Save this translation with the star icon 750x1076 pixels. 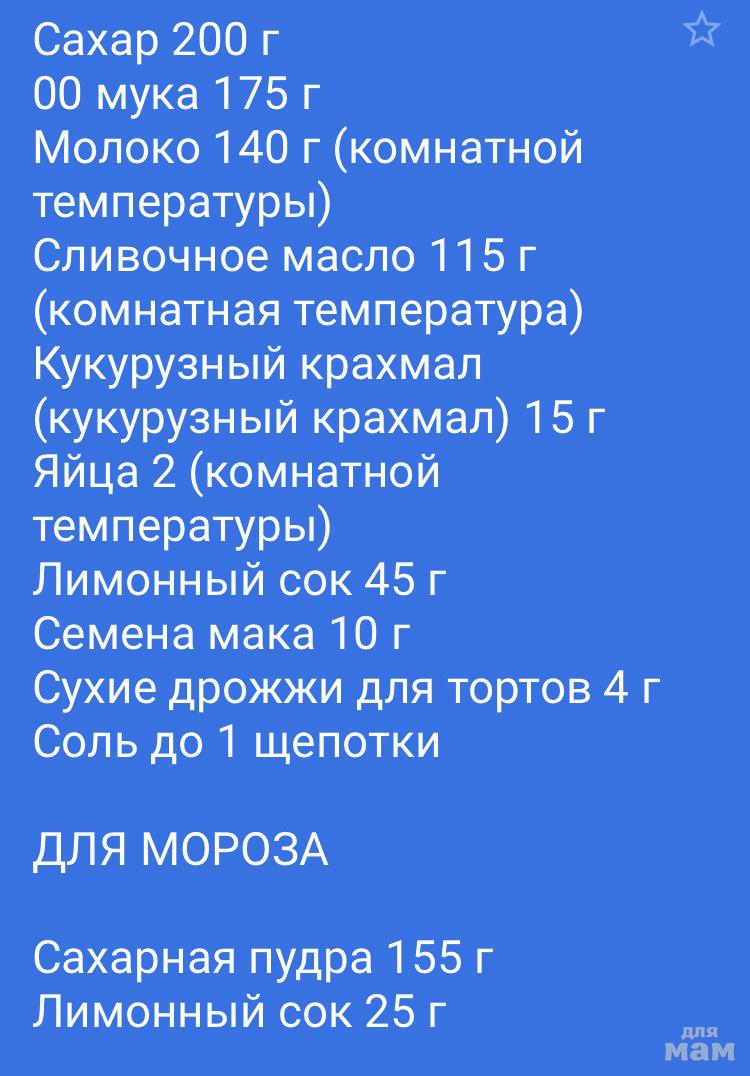point(701,31)
